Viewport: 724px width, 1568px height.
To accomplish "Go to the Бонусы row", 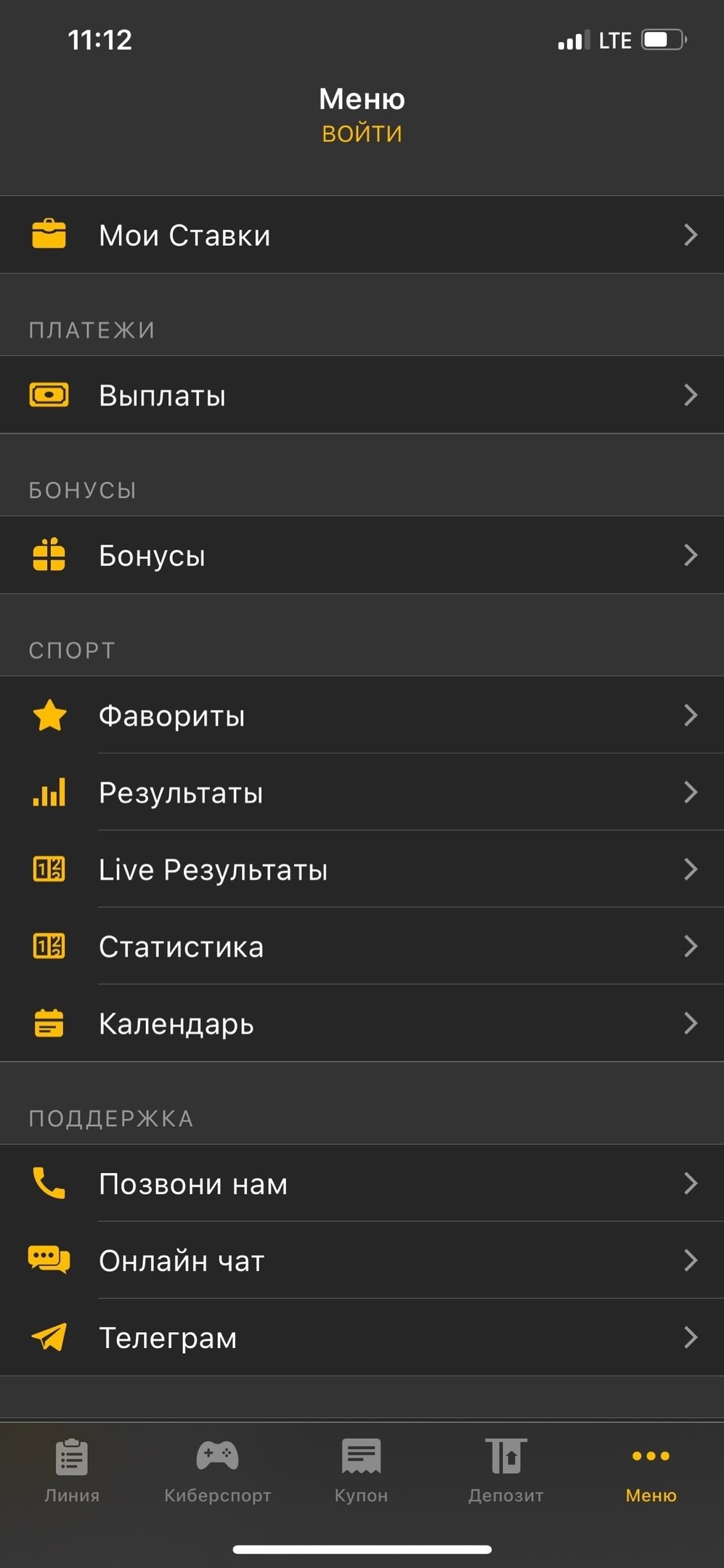I will tap(362, 555).
